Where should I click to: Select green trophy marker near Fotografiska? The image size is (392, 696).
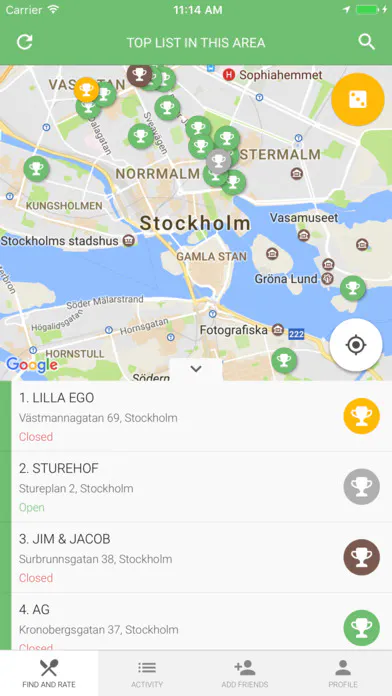(x=284, y=360)
